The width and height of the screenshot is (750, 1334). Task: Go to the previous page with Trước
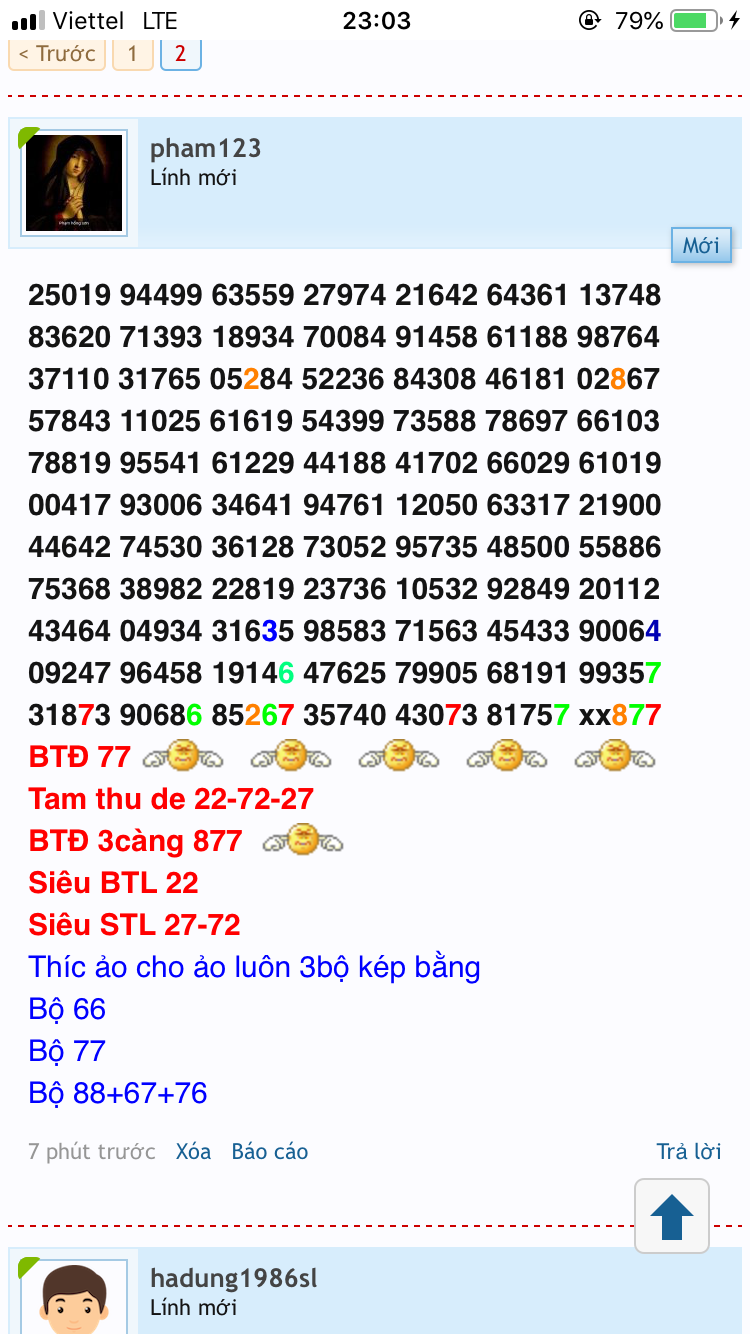click(x=57, y=54)
